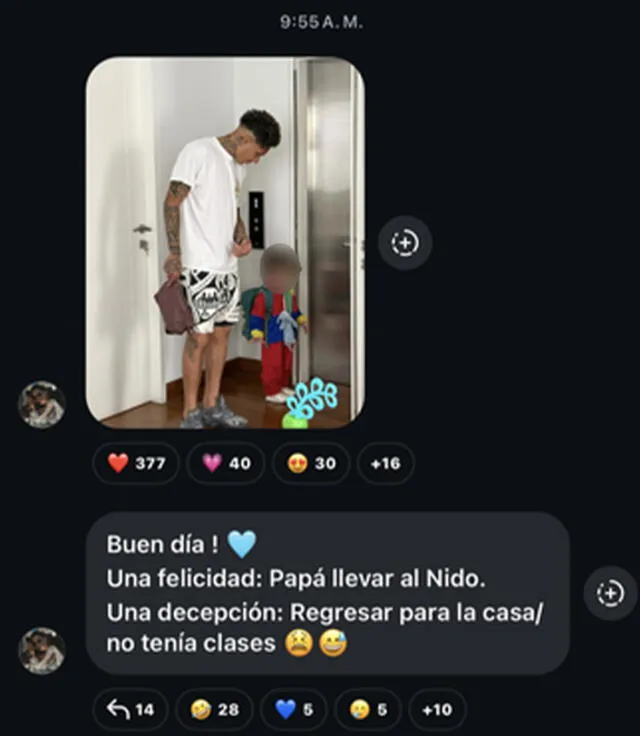This screenshot has height=736, width=640.
Task: Tap the heart-eyes reaction with 30
Action: 311,463
